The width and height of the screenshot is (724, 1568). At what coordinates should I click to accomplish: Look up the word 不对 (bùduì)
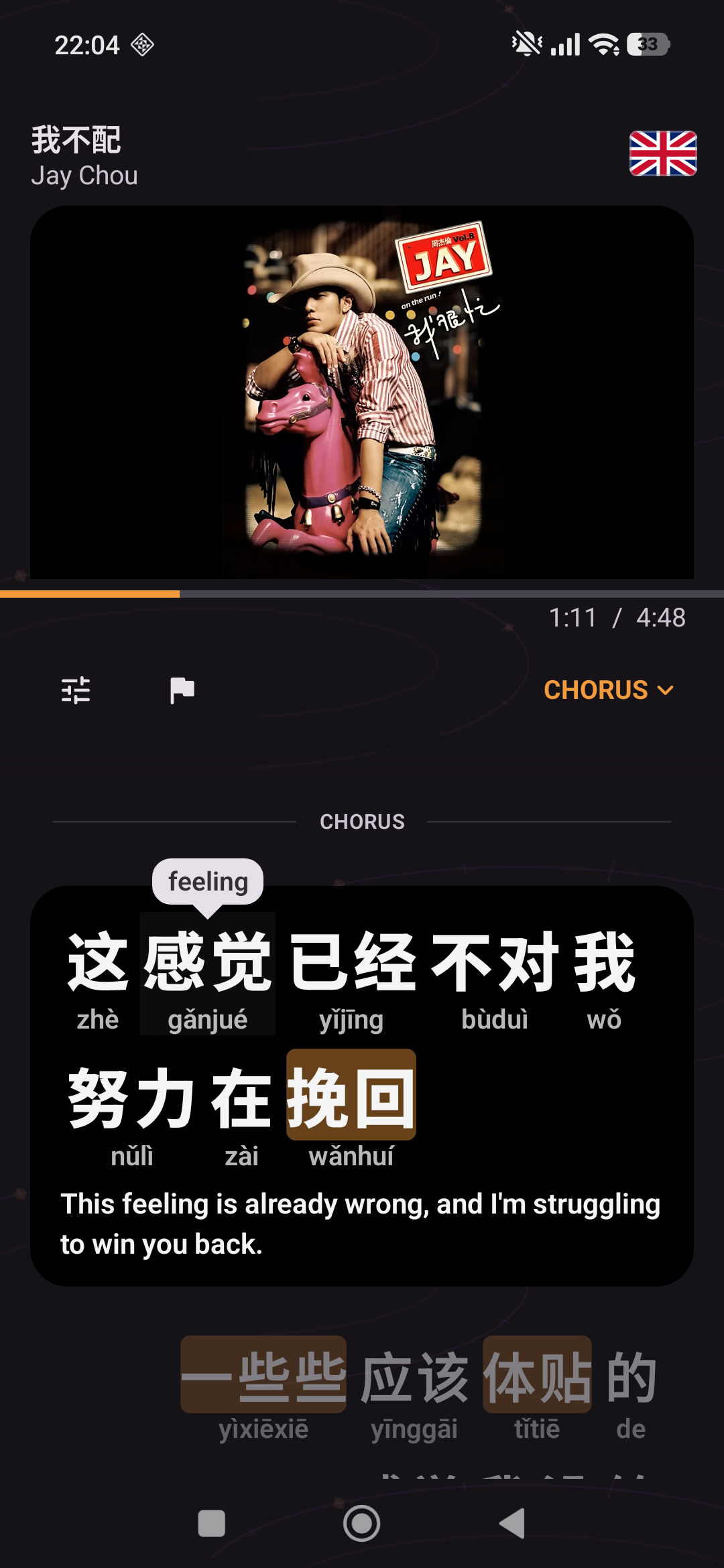coord(495,974)
